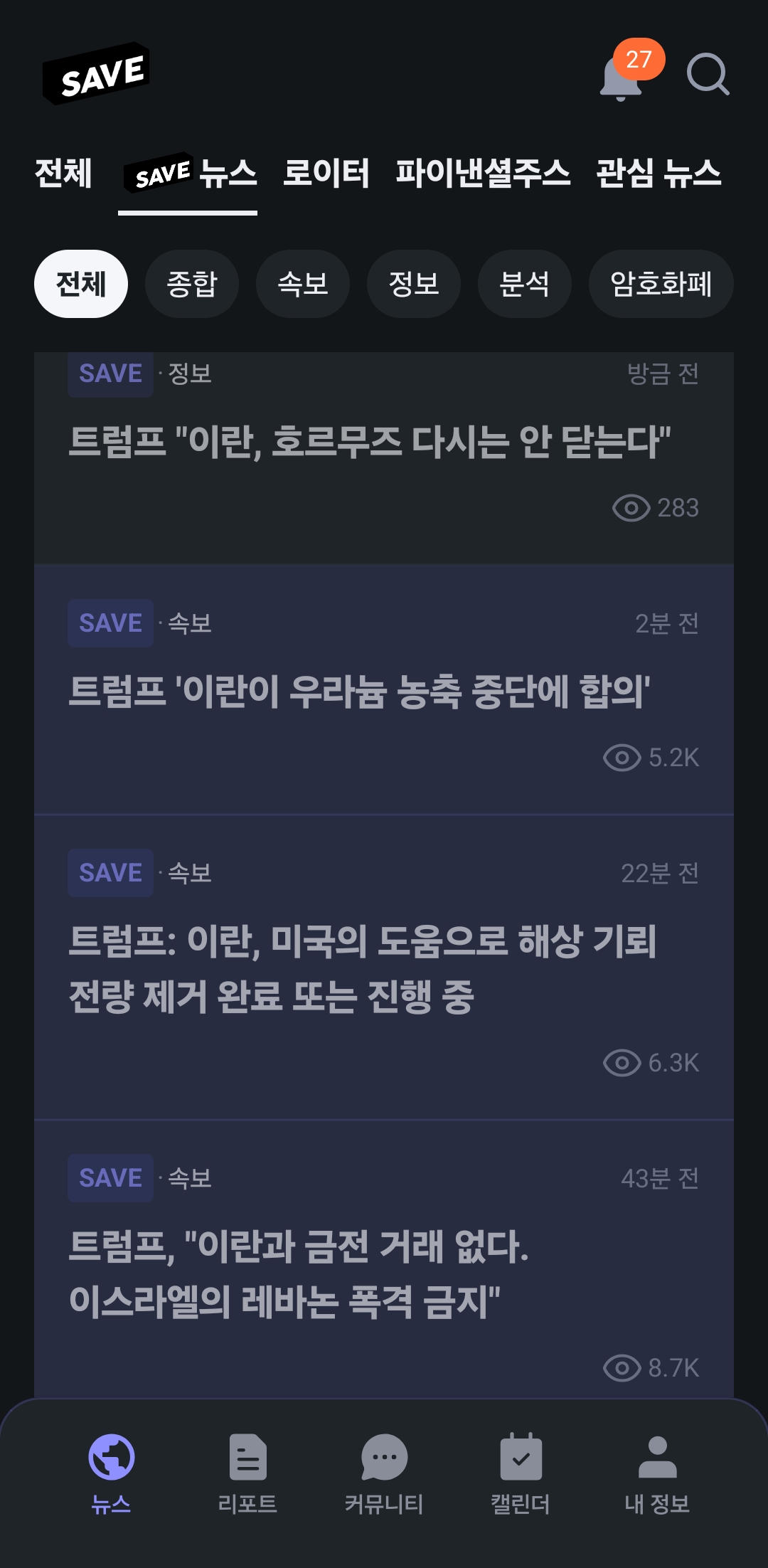The width and height of the screenshot is (768, 1568).
Task: Switch to the 로이터 tab
Action: [x=326, y=173]
